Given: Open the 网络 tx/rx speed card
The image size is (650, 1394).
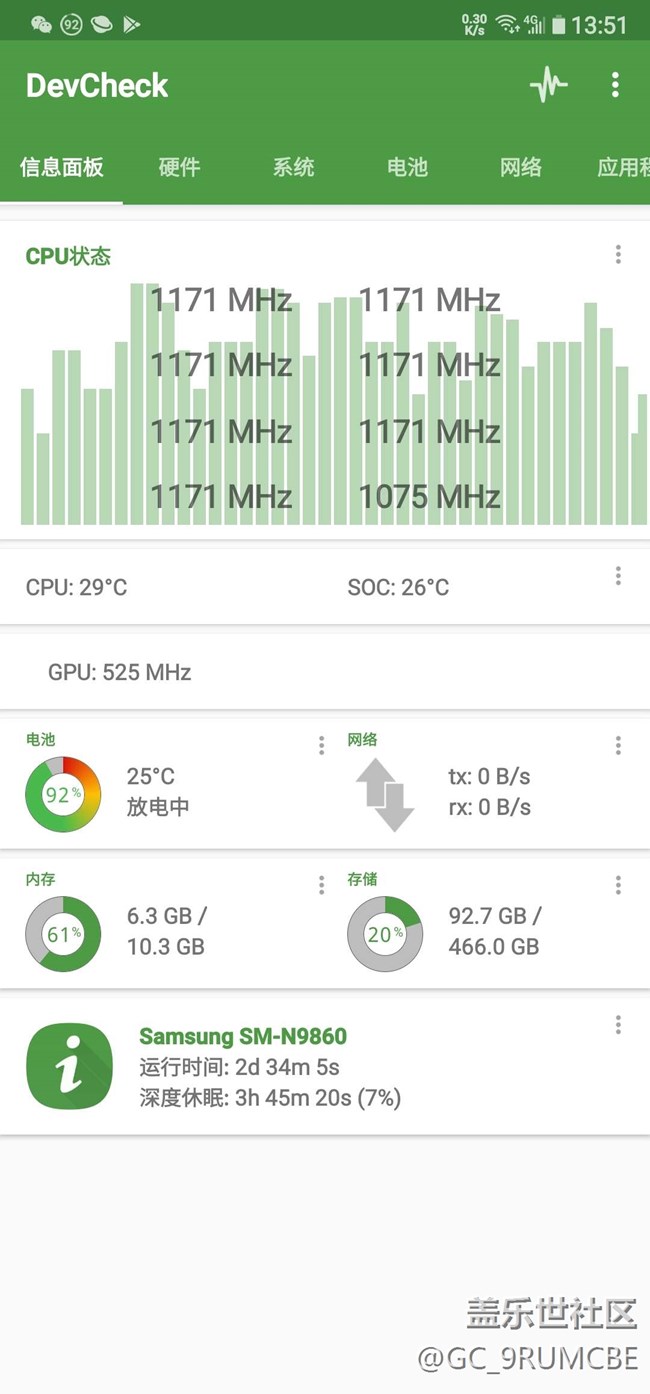Looking at the screenshot, I should click(480, 792).
